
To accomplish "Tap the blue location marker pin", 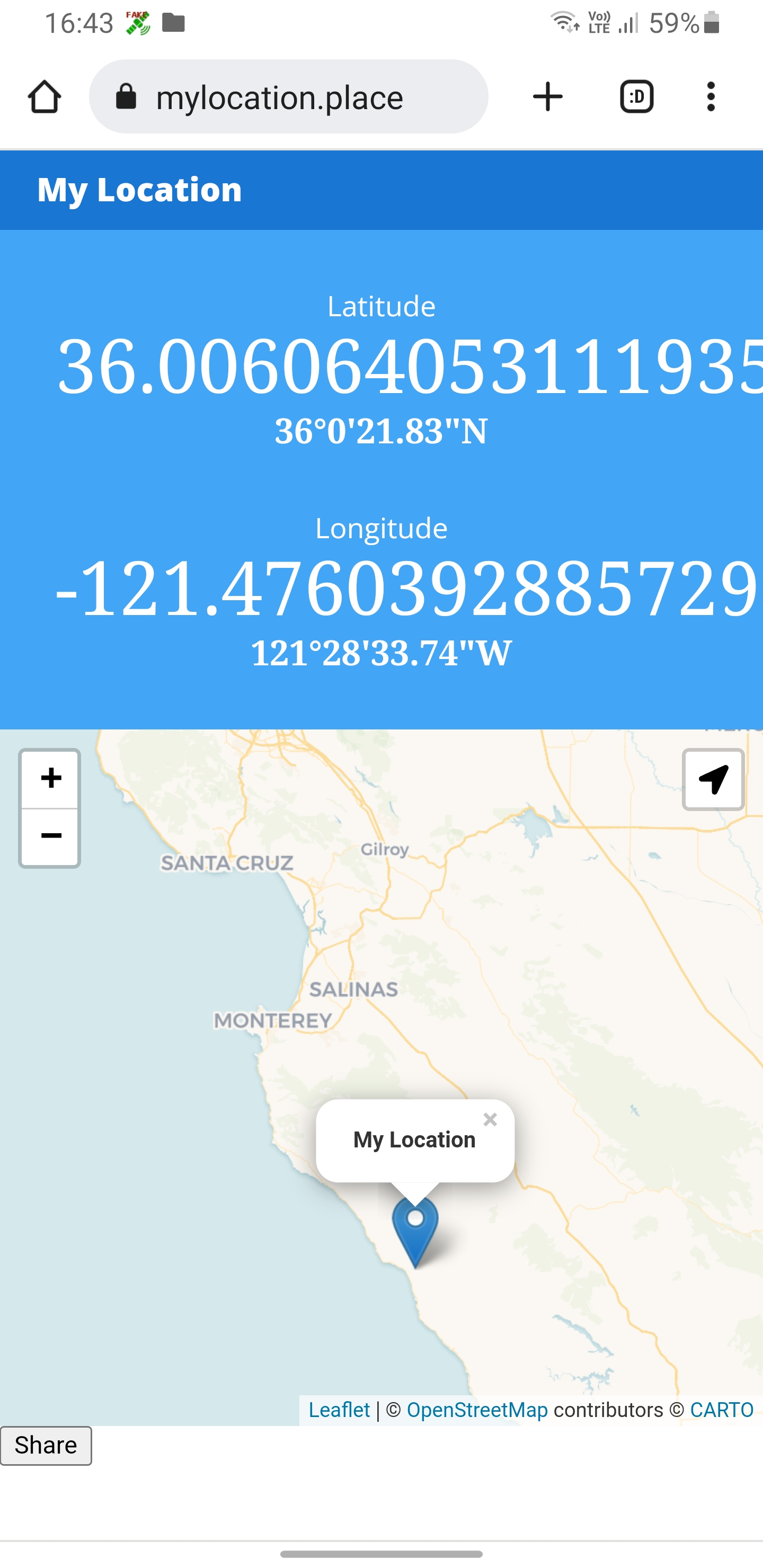I will (415, 1230).
